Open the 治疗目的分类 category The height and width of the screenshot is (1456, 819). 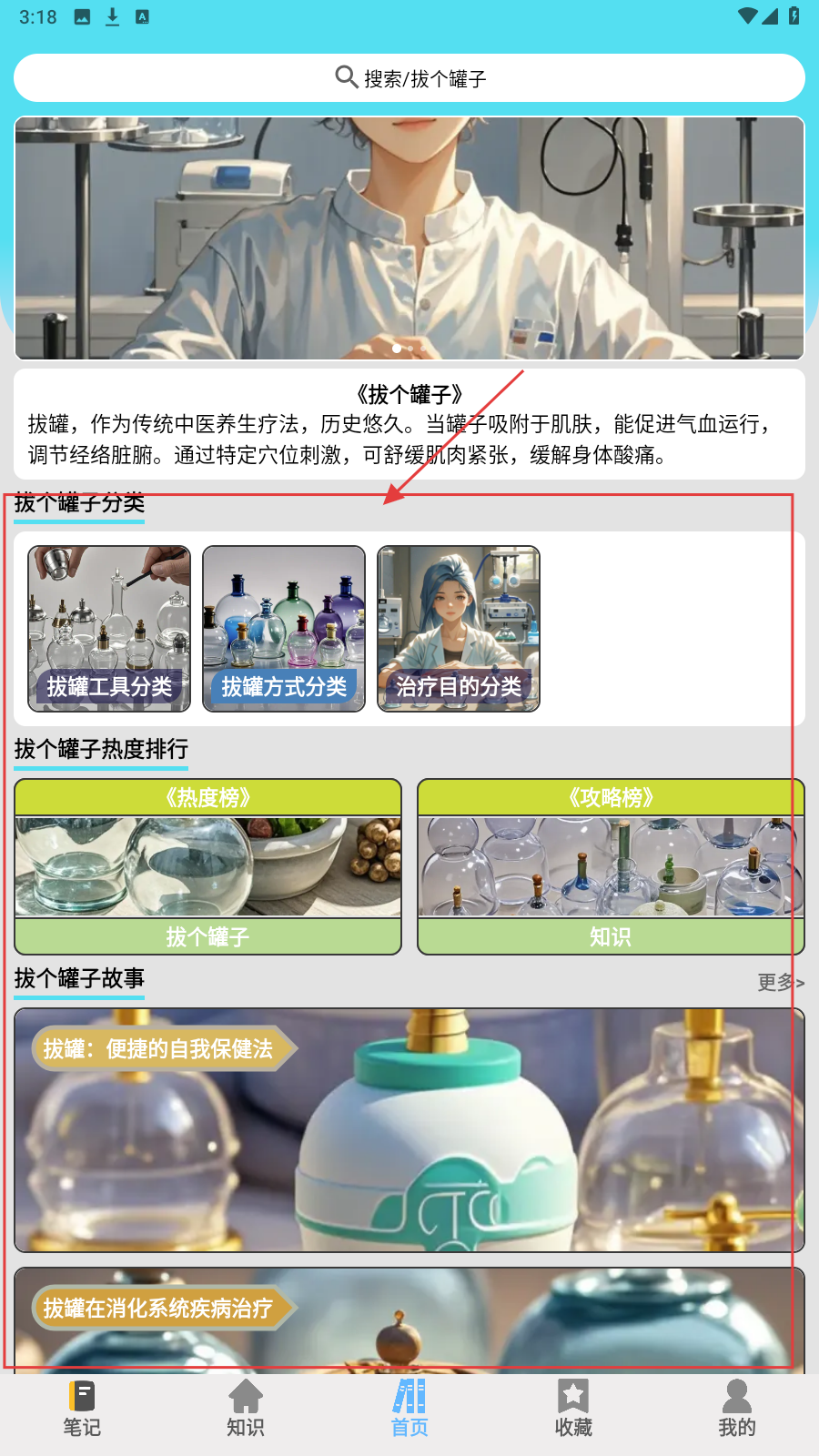(459, 629)
